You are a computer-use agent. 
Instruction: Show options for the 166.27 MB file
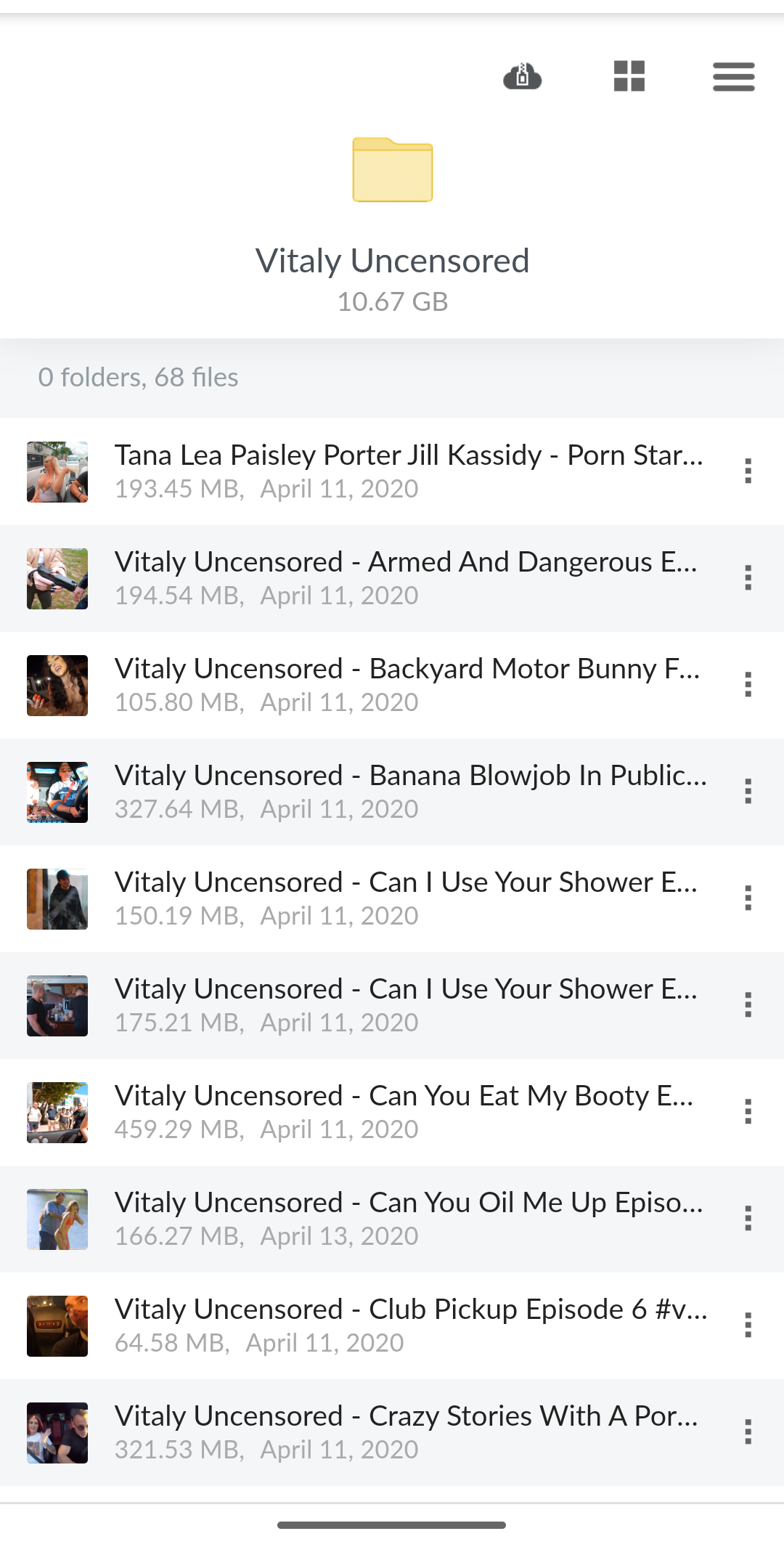pyautogui.click(x=748, y=1219)
